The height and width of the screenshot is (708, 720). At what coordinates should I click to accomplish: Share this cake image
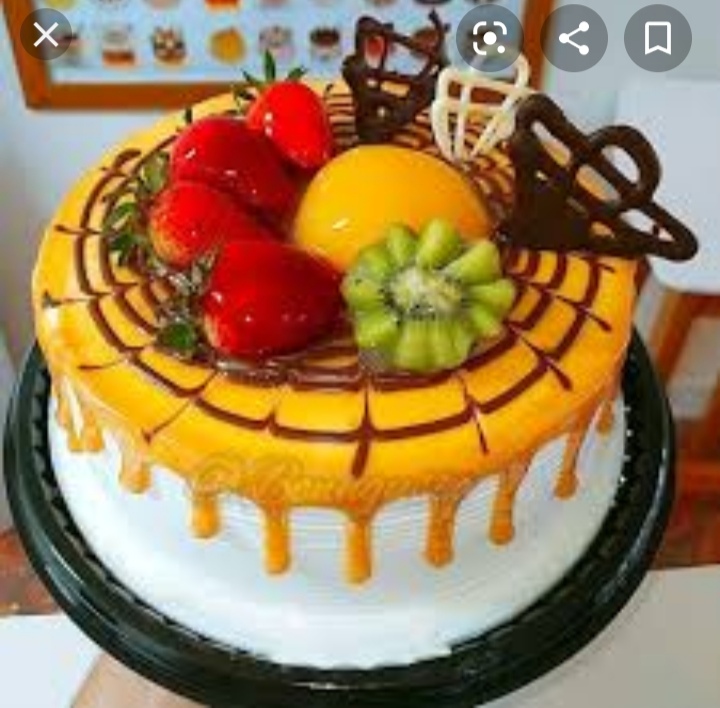[x=574, y=38]
